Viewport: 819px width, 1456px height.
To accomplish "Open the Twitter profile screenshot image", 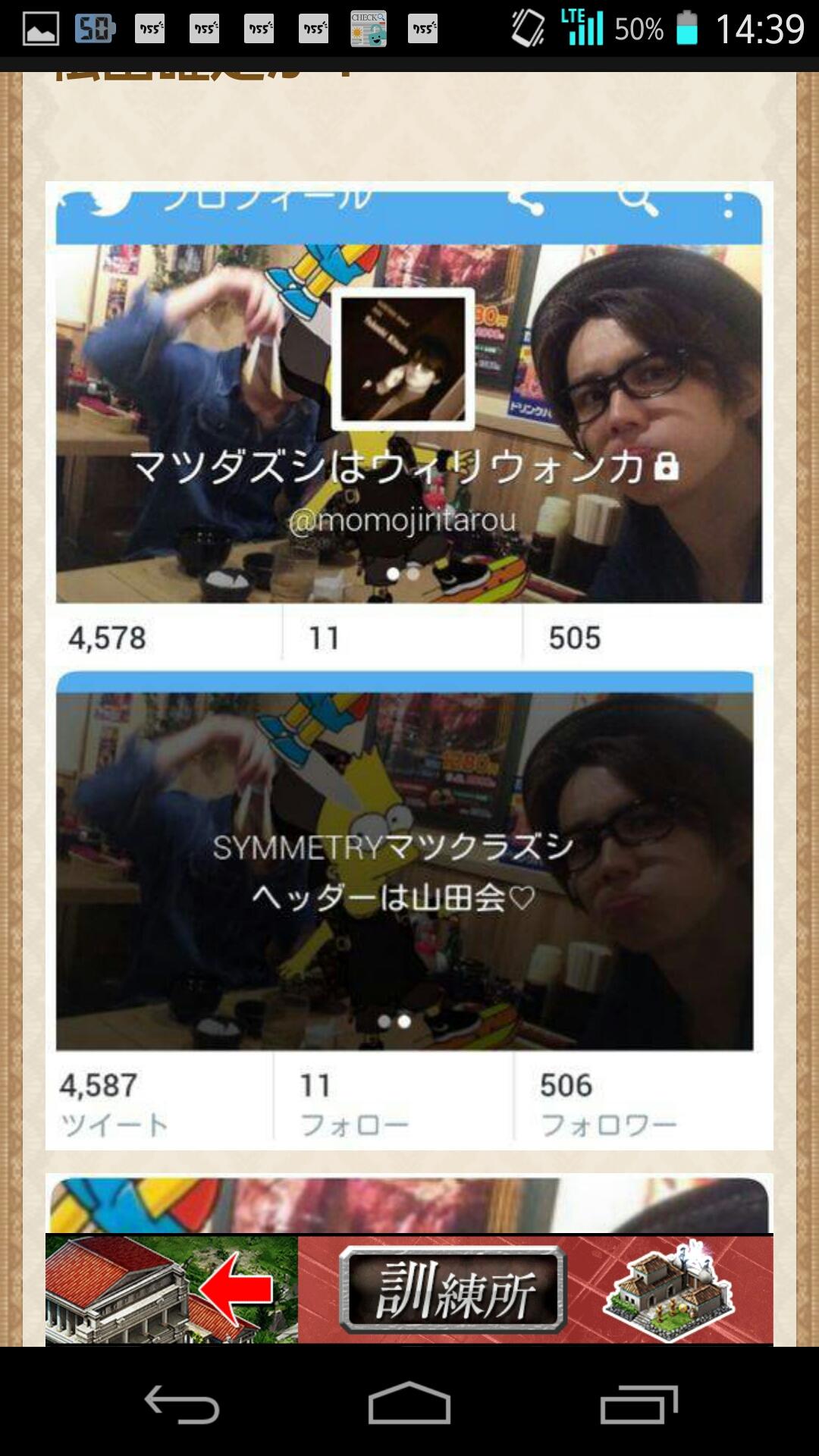I will click(x=409, y=665).
